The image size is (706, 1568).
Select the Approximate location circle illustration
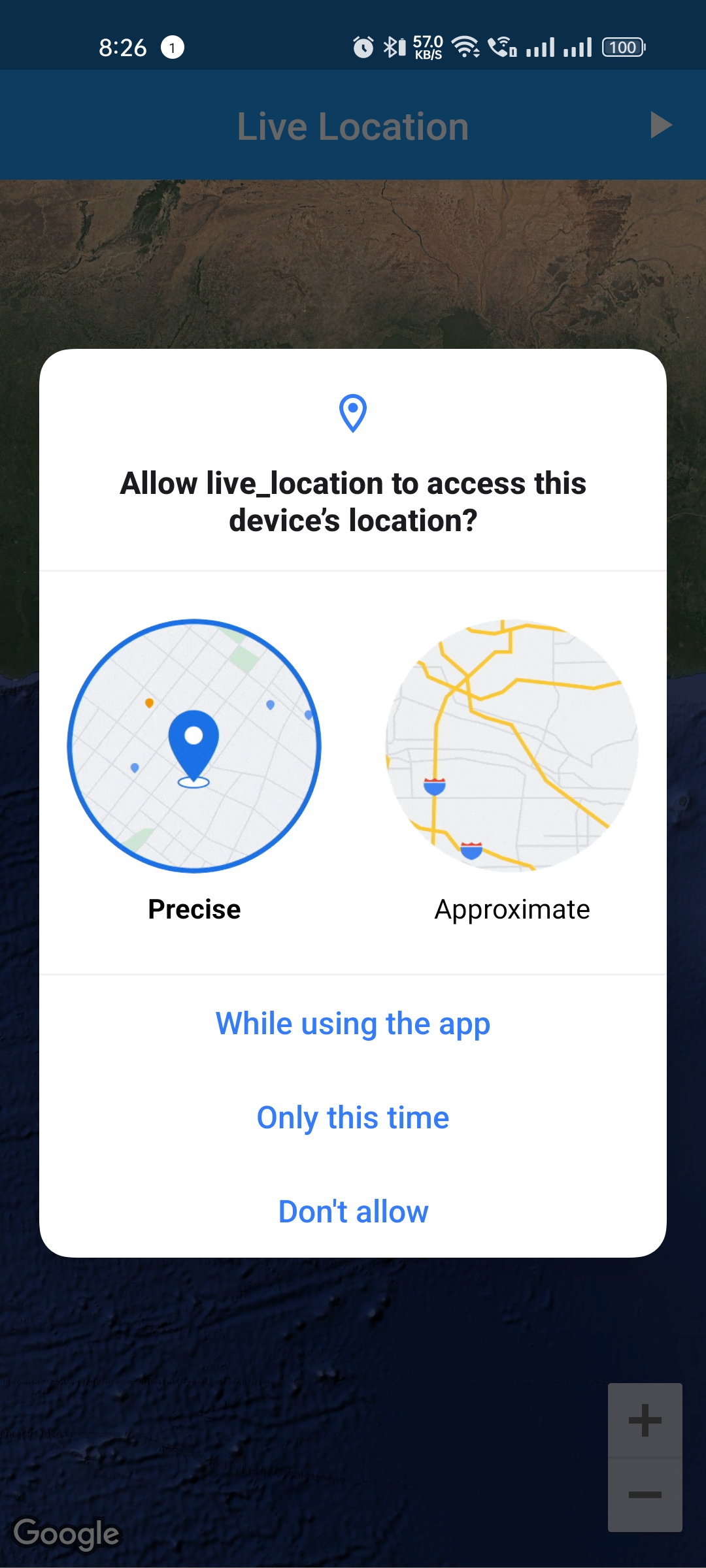coord(511,747)
